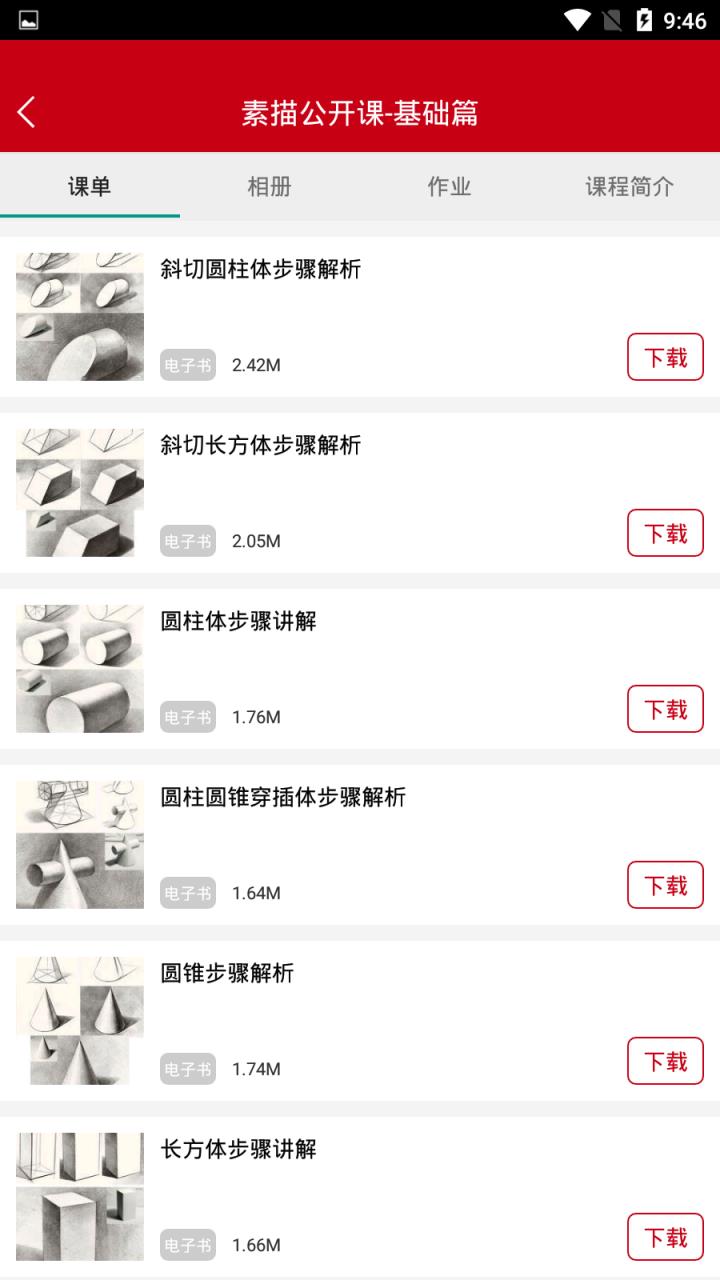Viewport: 720px width, 1280px height.
Task: Tap the back arrow icon
Action: (x=26, y=112)
